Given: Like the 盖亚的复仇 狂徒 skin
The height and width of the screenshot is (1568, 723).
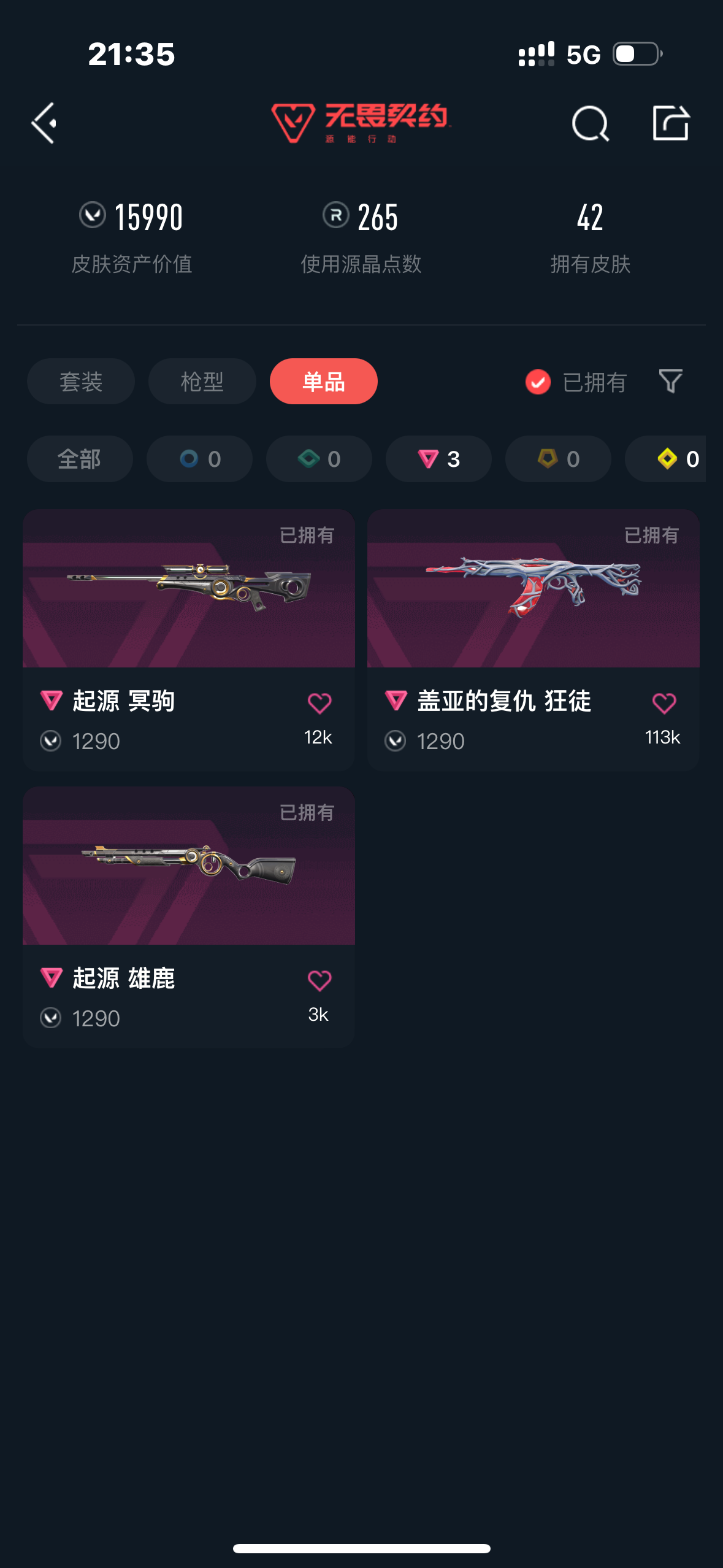Looking at the screenshot, I should (x=664, y=704).
